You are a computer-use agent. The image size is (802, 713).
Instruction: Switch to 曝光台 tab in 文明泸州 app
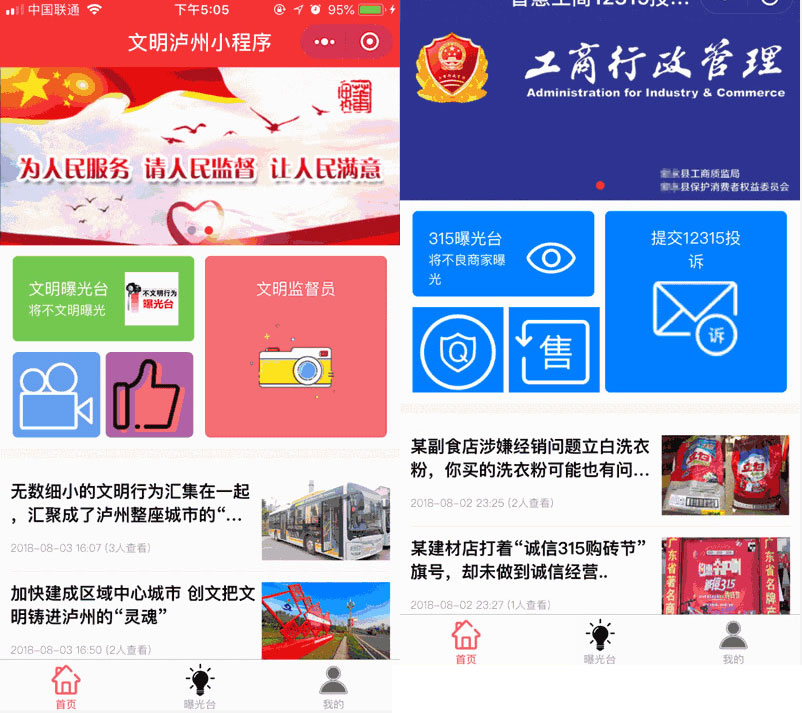[200, 688]
